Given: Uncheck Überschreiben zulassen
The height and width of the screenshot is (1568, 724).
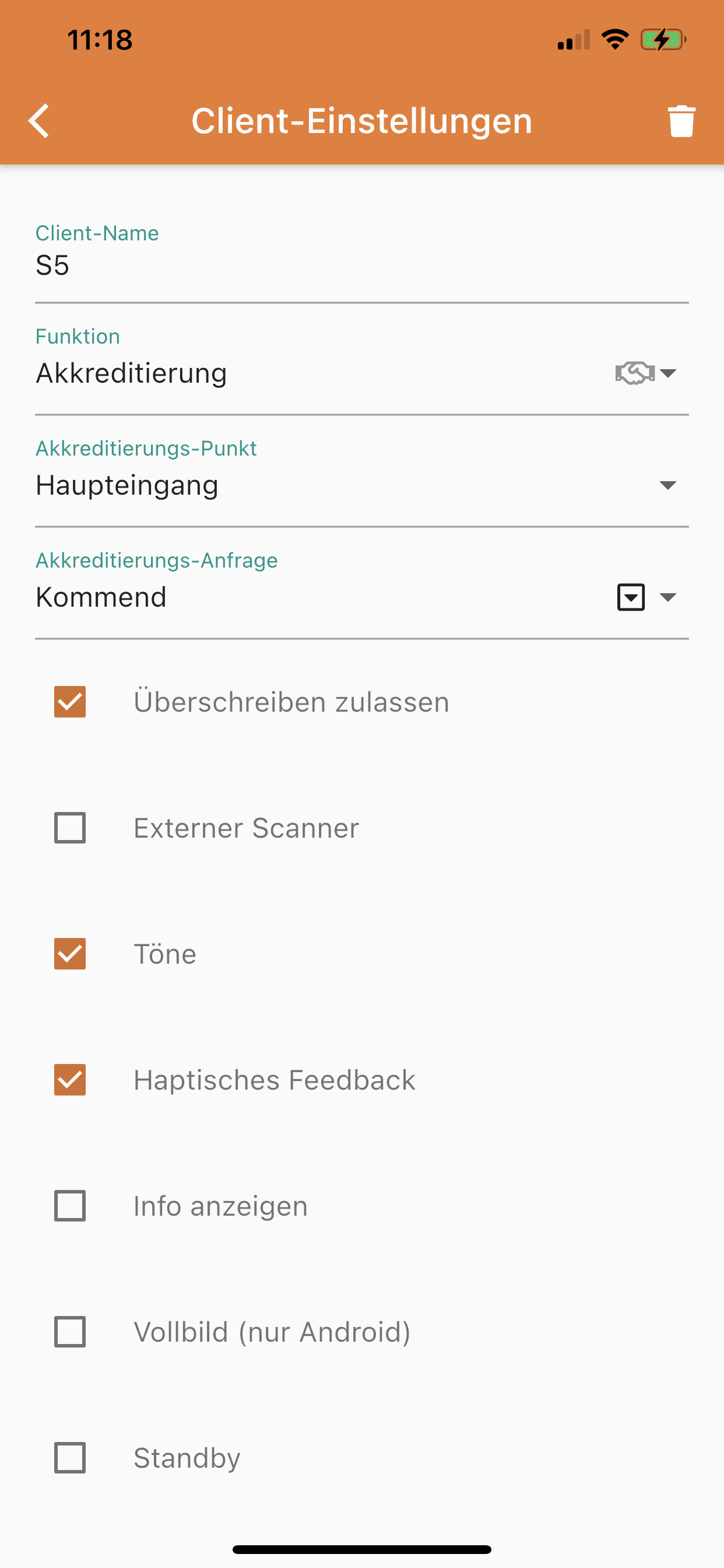Looking at the screenshot, I should pos(70,702).
